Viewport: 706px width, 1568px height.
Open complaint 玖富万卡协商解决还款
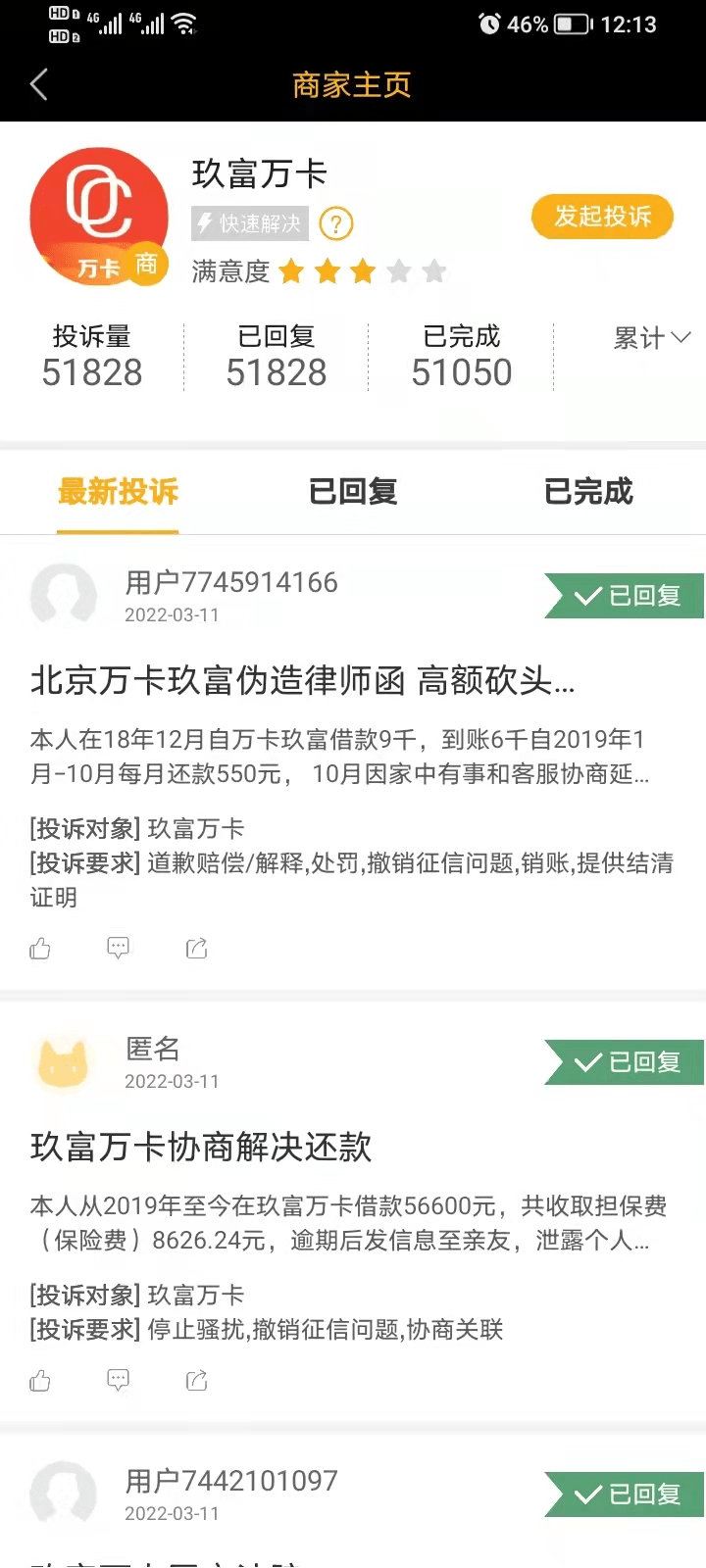201,1147
